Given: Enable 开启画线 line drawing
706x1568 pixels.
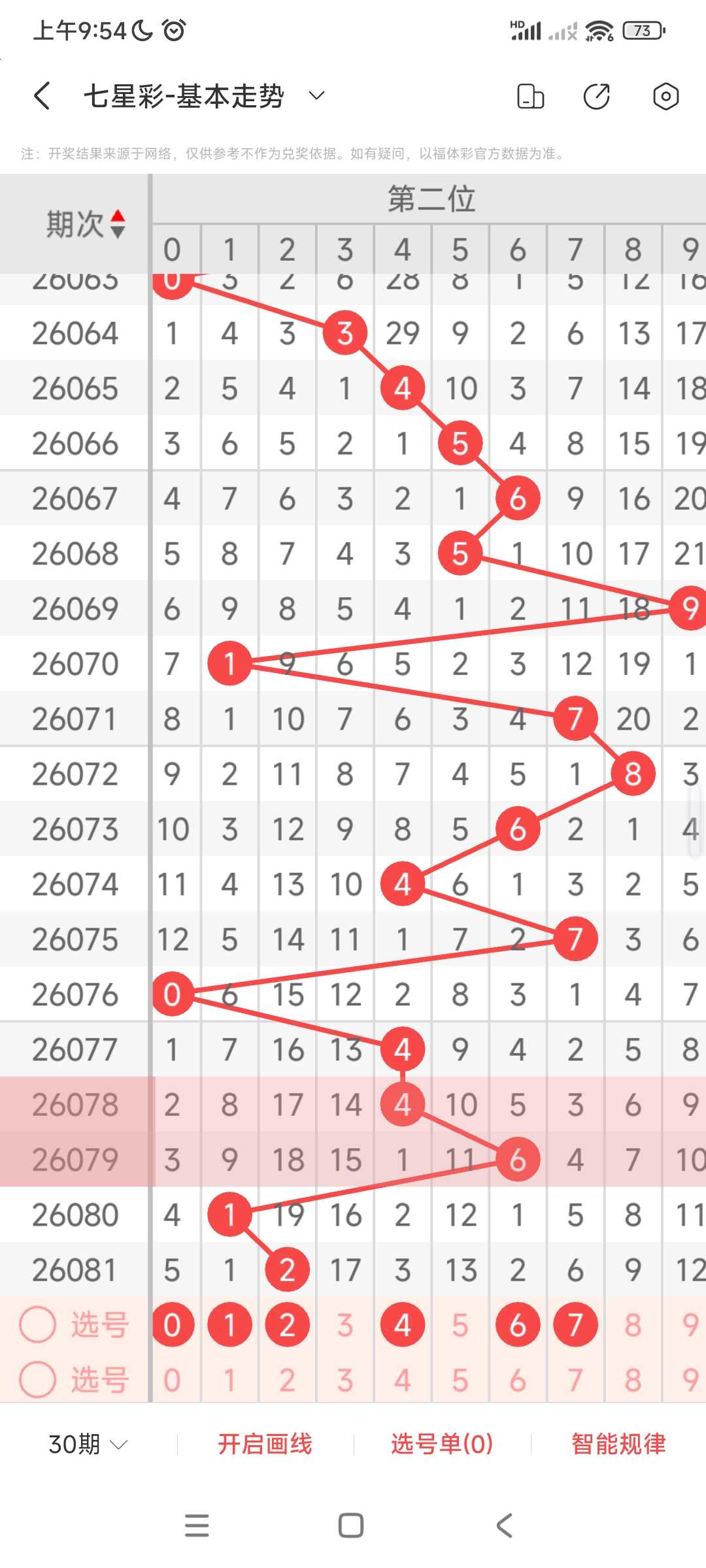Looking at the screenshot, I should pyautogui.click(x=265, y=1444).
